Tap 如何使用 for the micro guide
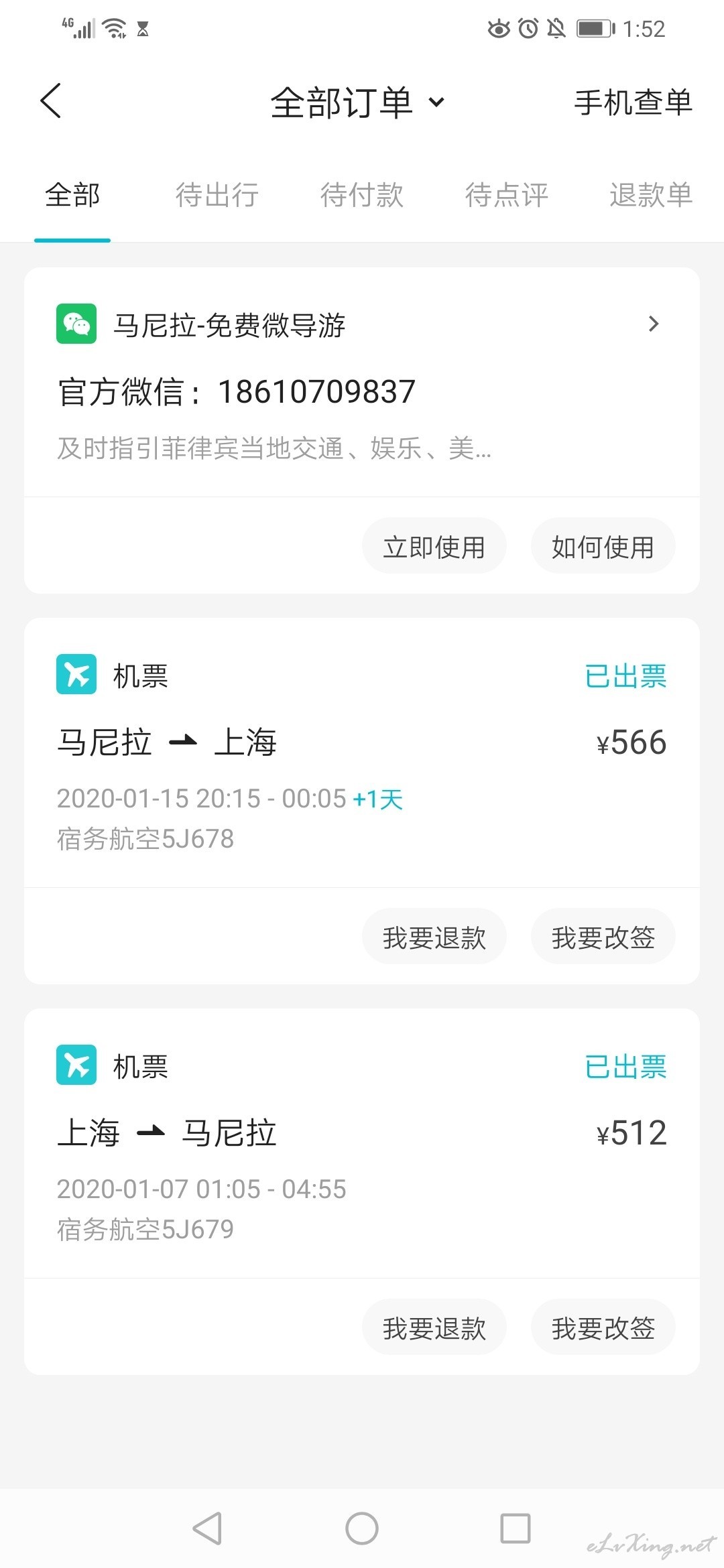 coord(603,547)
